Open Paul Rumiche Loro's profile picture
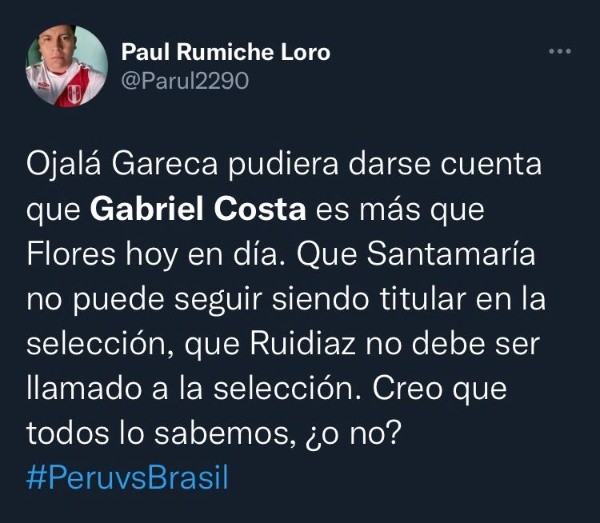Screen dimensions: 600x523 tap(67, 66)
